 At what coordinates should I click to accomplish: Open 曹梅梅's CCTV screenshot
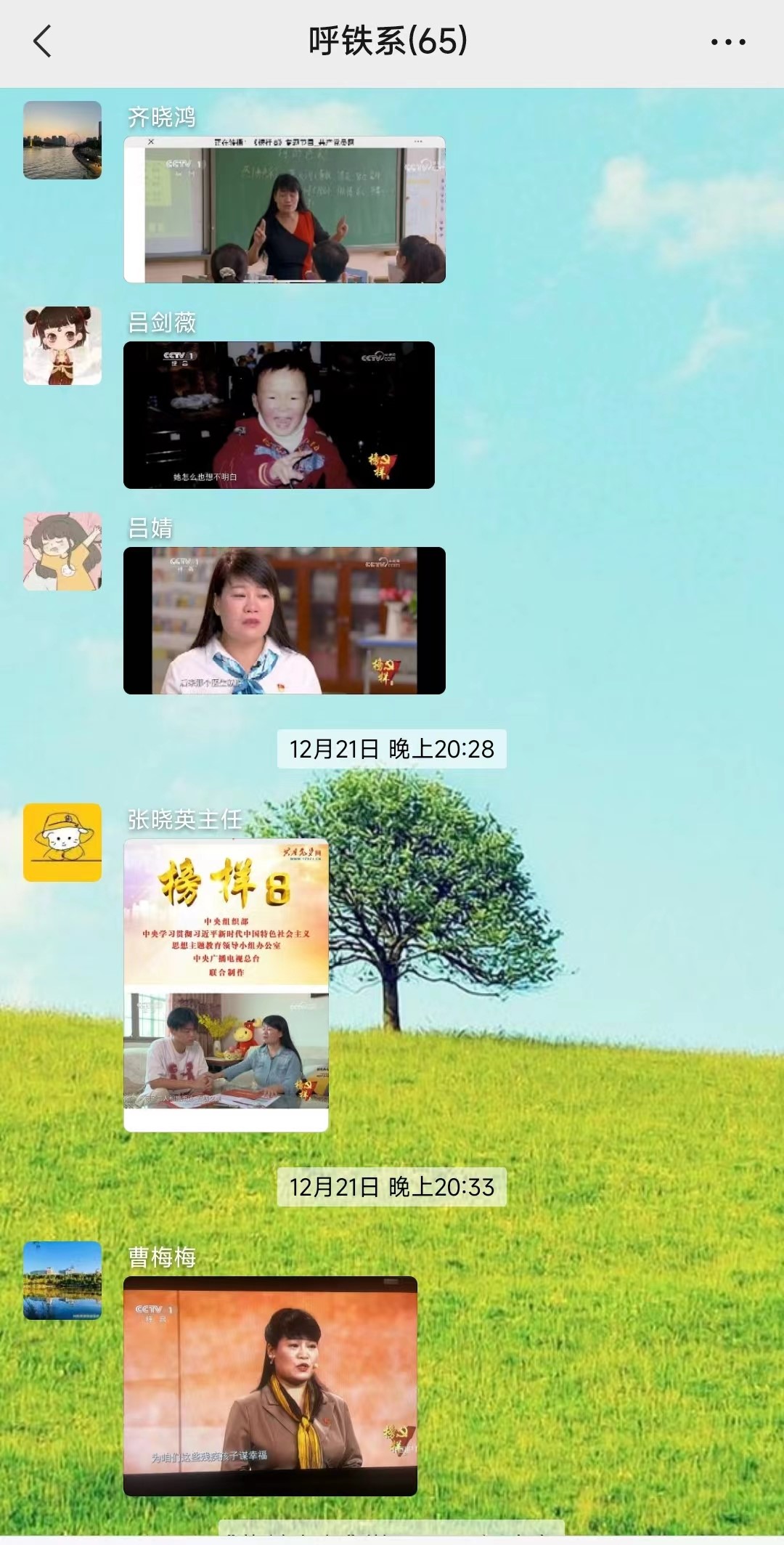pos(270,1385)
